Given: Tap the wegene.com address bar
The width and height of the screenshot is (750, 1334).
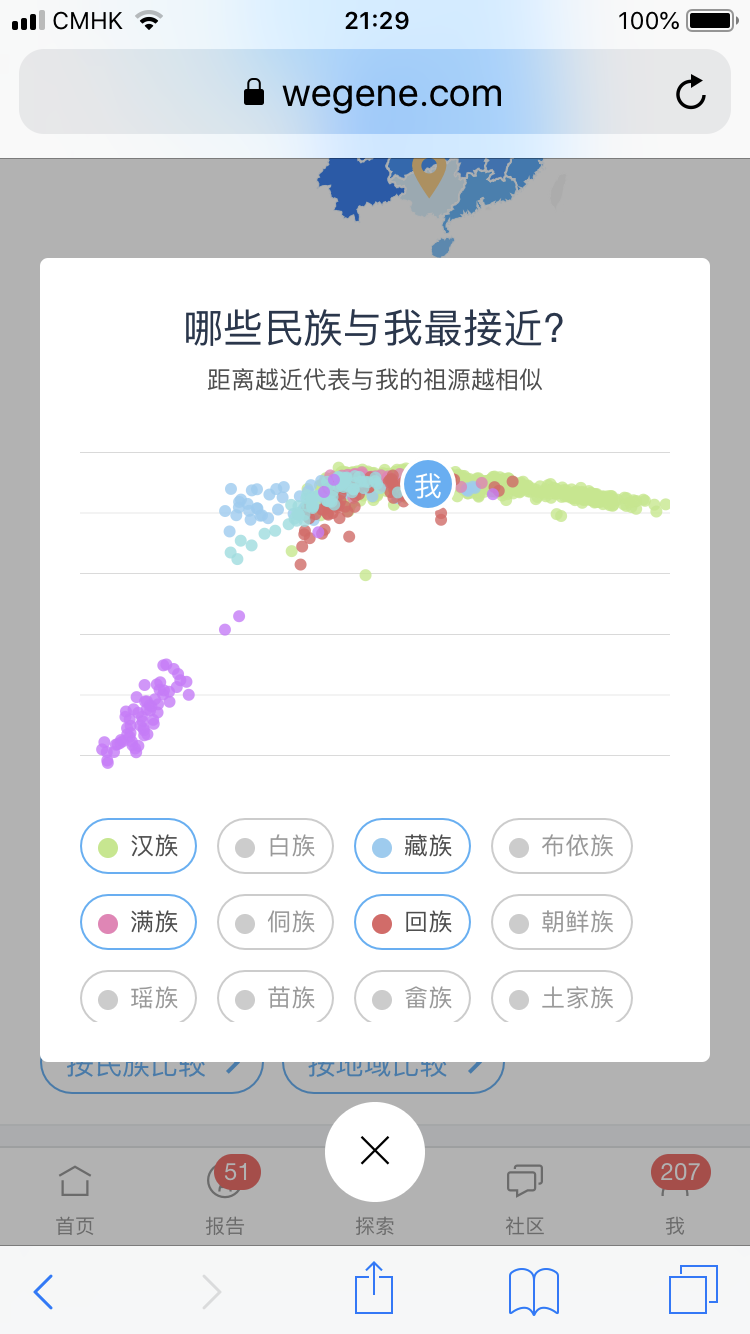Looking at the screenshot, I should [375, 92].
